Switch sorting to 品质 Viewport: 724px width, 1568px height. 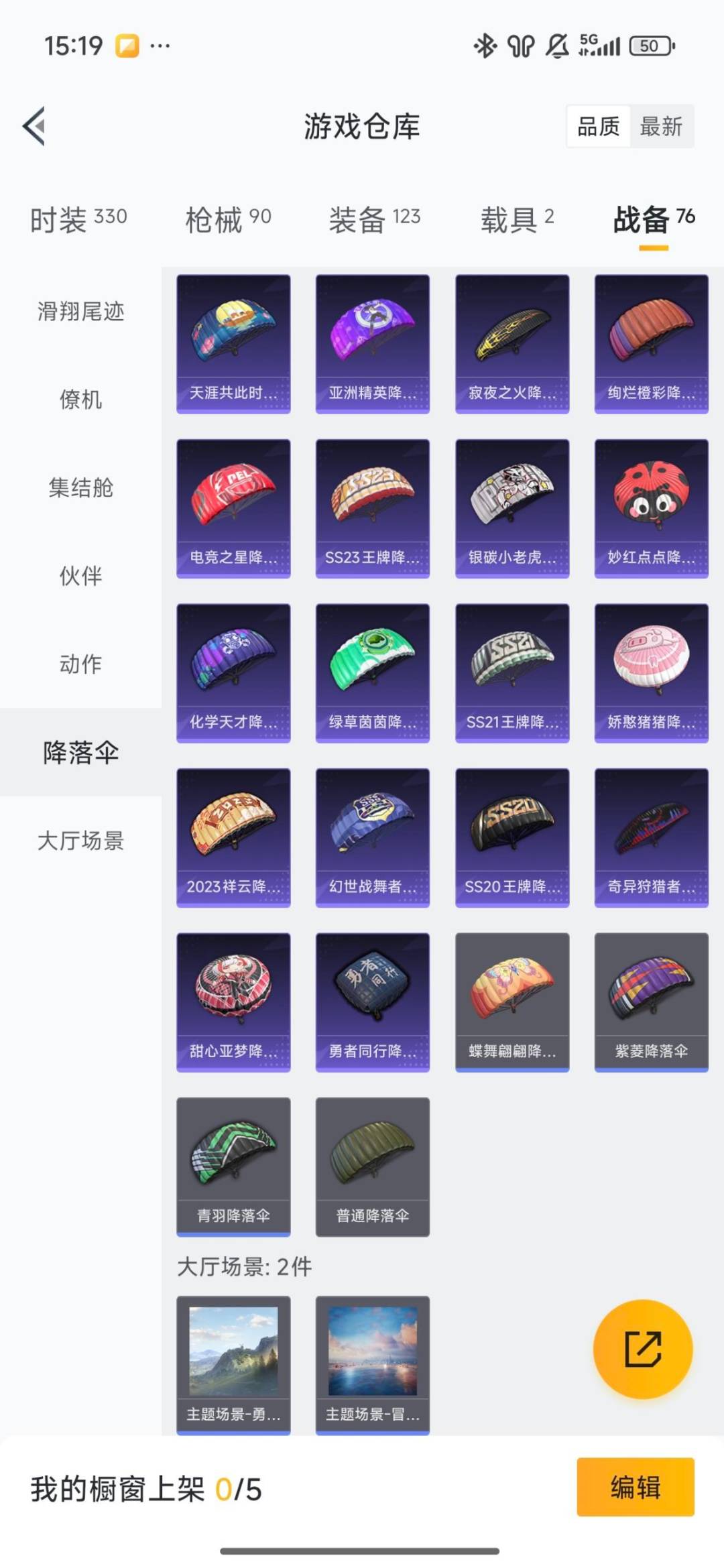[600, 127]
